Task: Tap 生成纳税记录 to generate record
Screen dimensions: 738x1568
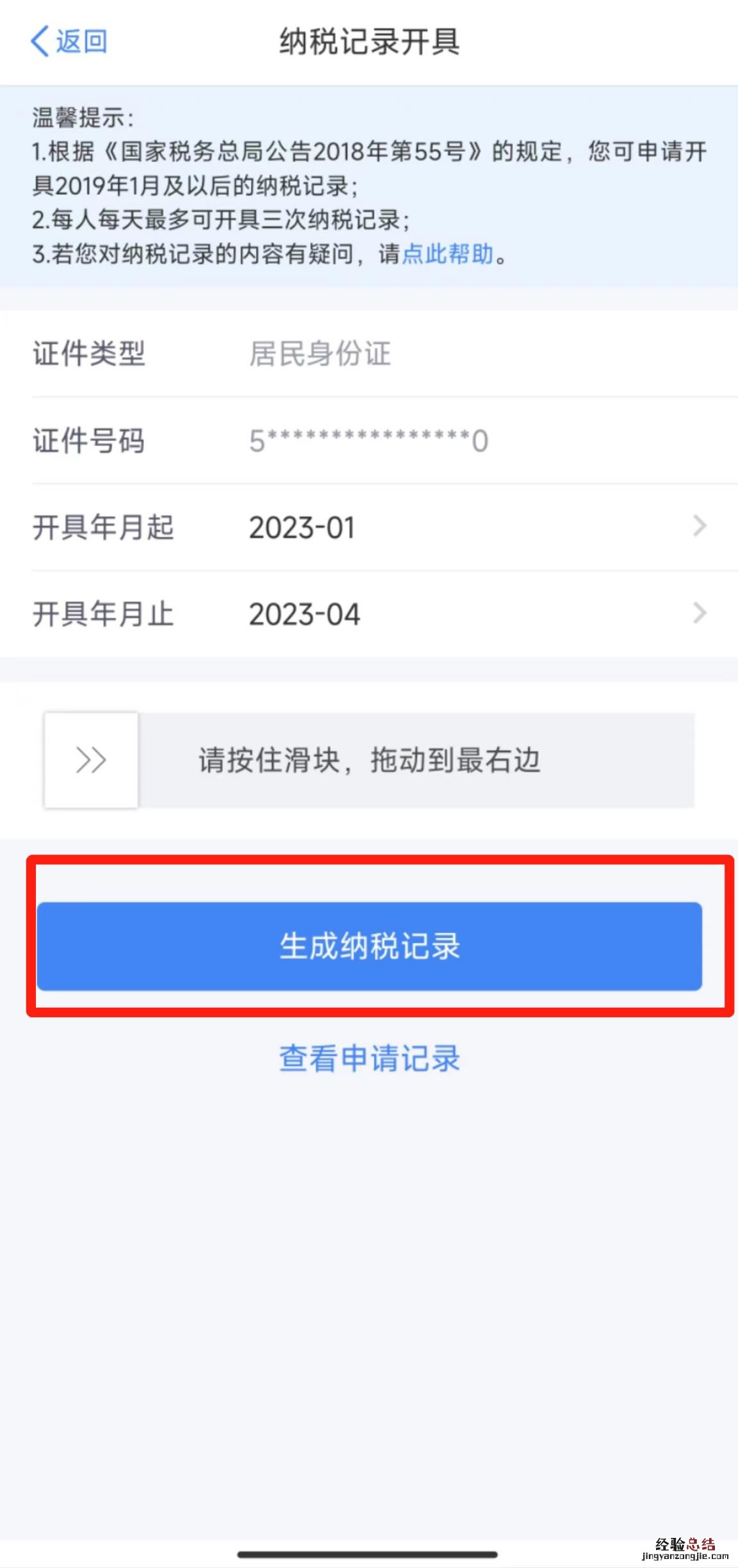Action: coord(370,946)
